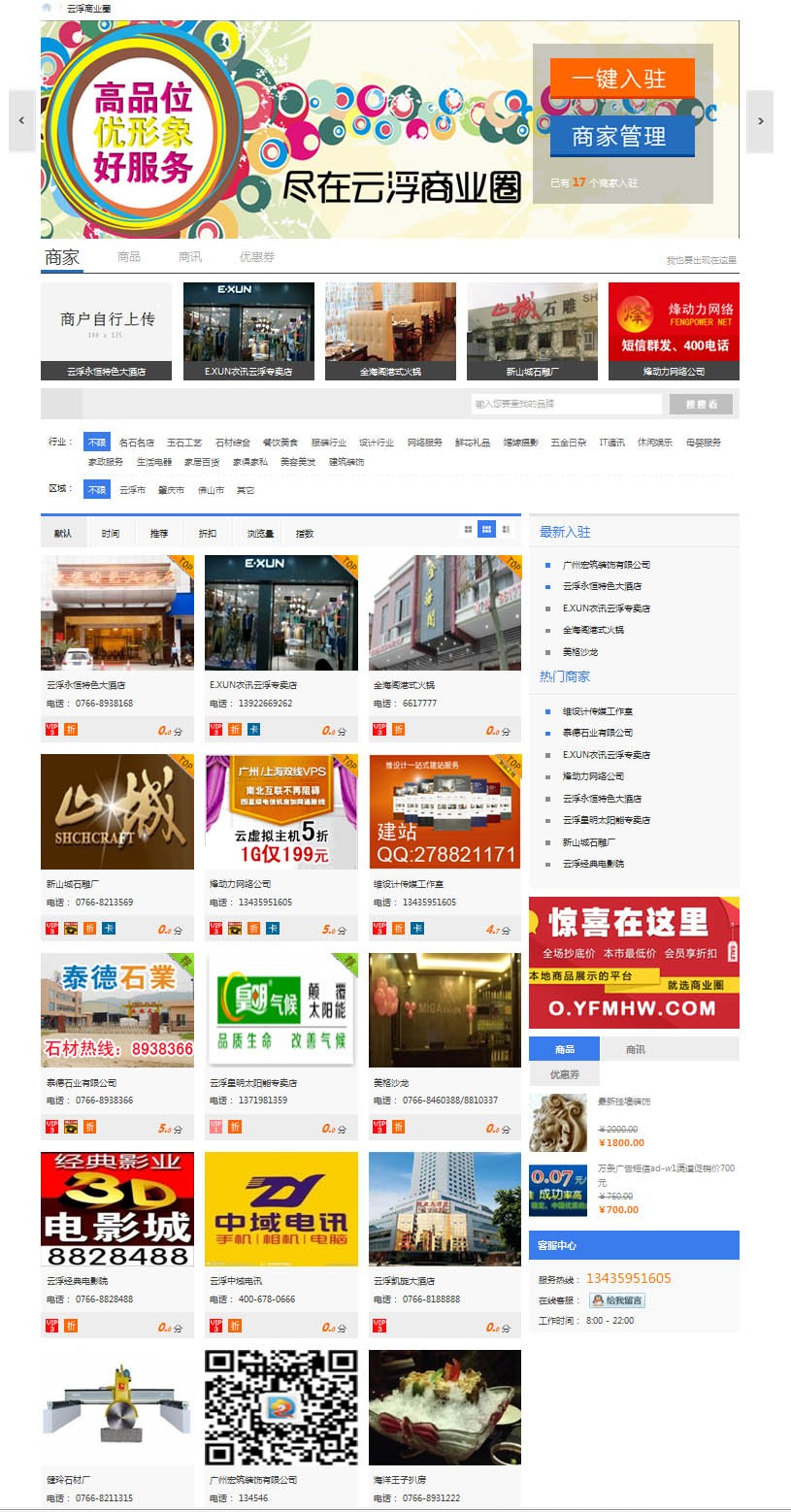Sort merchants by 浏览量
Viewport: 791px width, 1512px height.
click(260, 534)
